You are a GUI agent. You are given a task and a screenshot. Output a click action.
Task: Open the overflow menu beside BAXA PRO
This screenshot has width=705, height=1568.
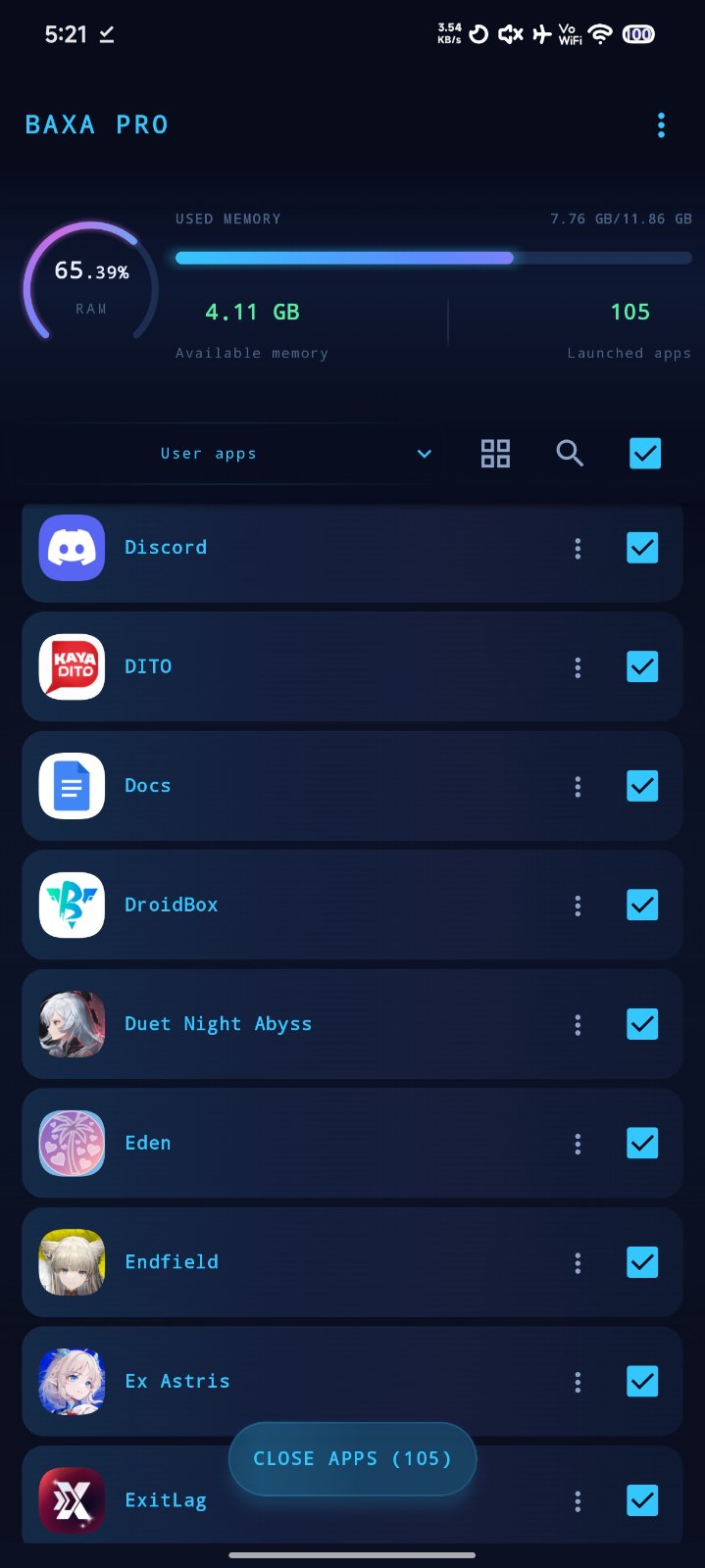(x=661, y=125)
